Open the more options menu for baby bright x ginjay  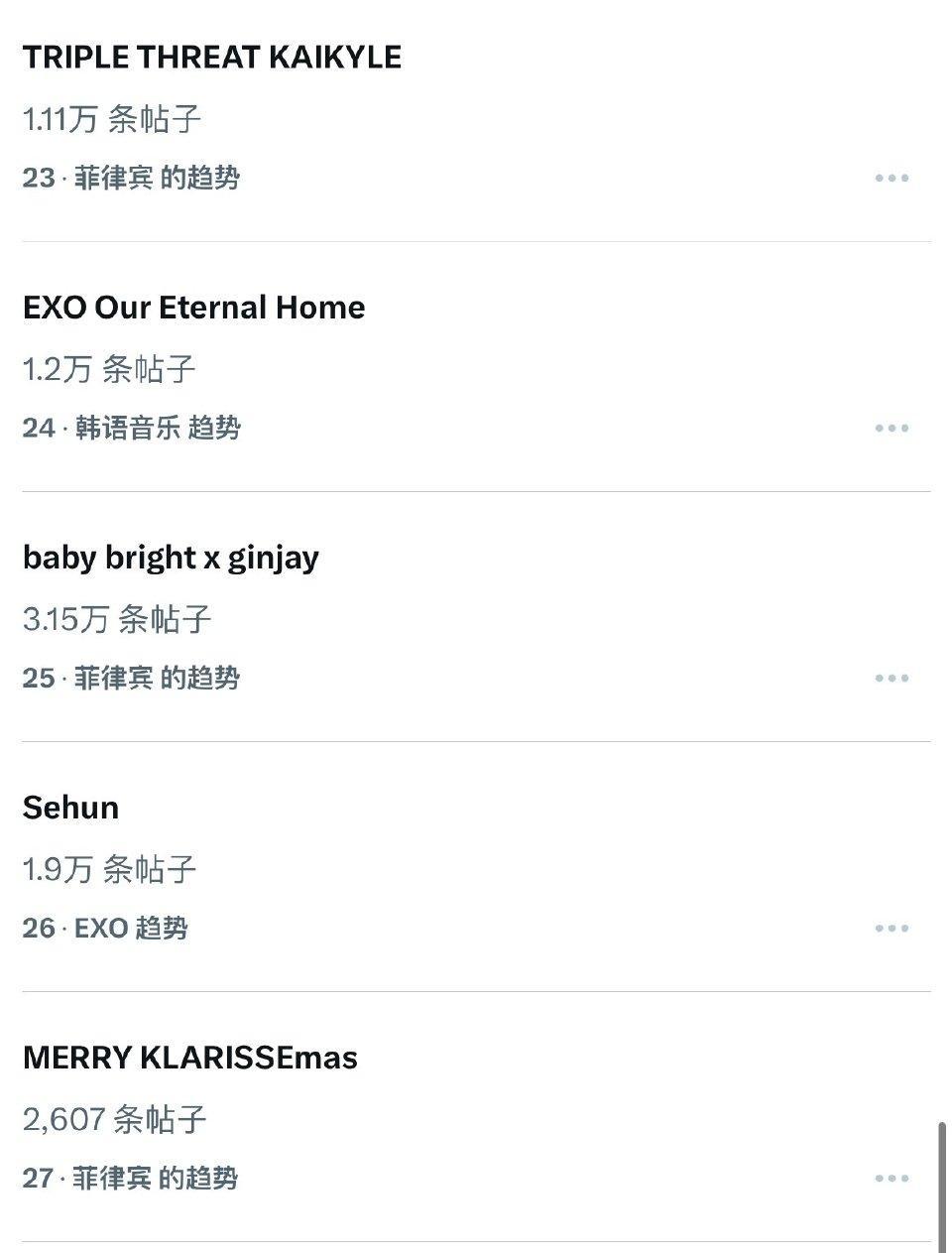click(893, 678)
